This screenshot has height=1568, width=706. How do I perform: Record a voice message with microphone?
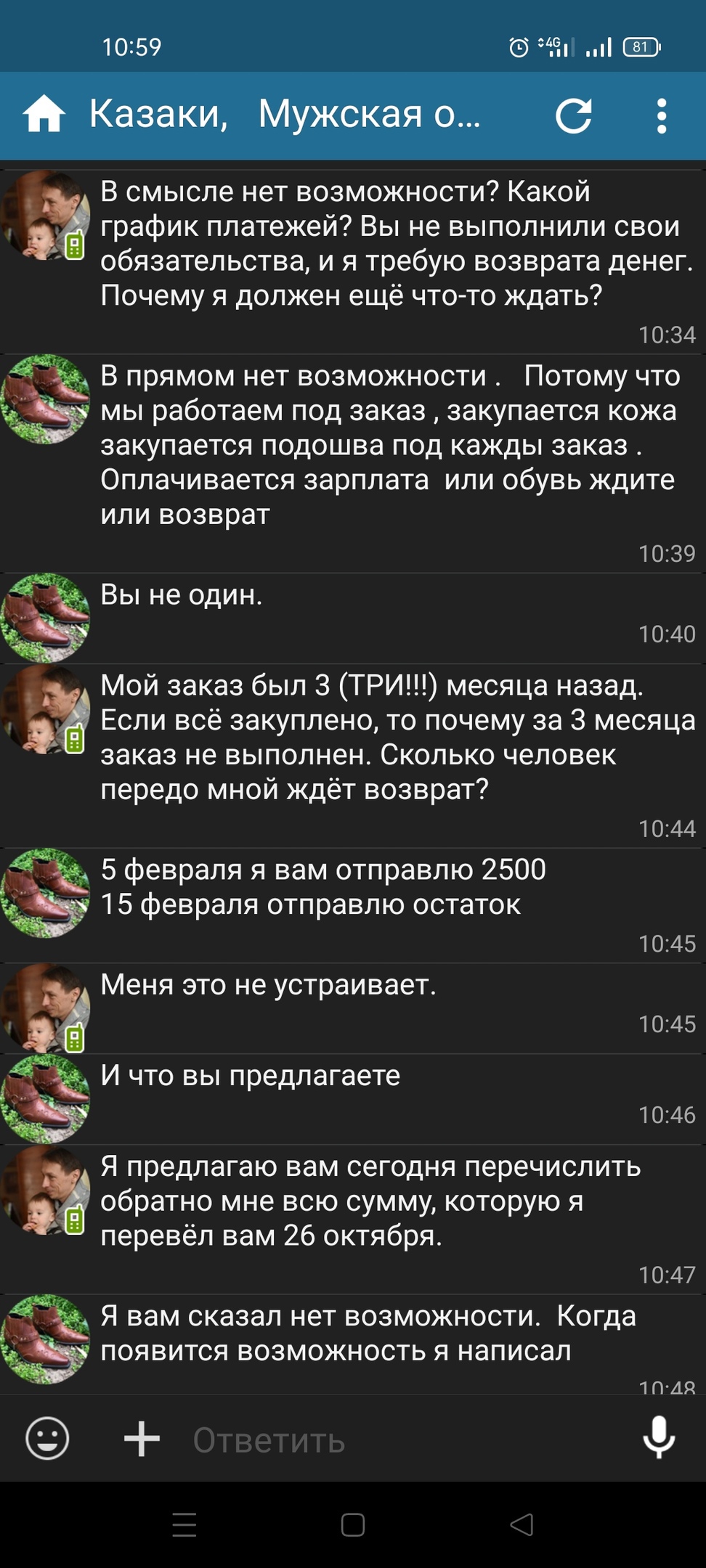(x=659, y=1437)
